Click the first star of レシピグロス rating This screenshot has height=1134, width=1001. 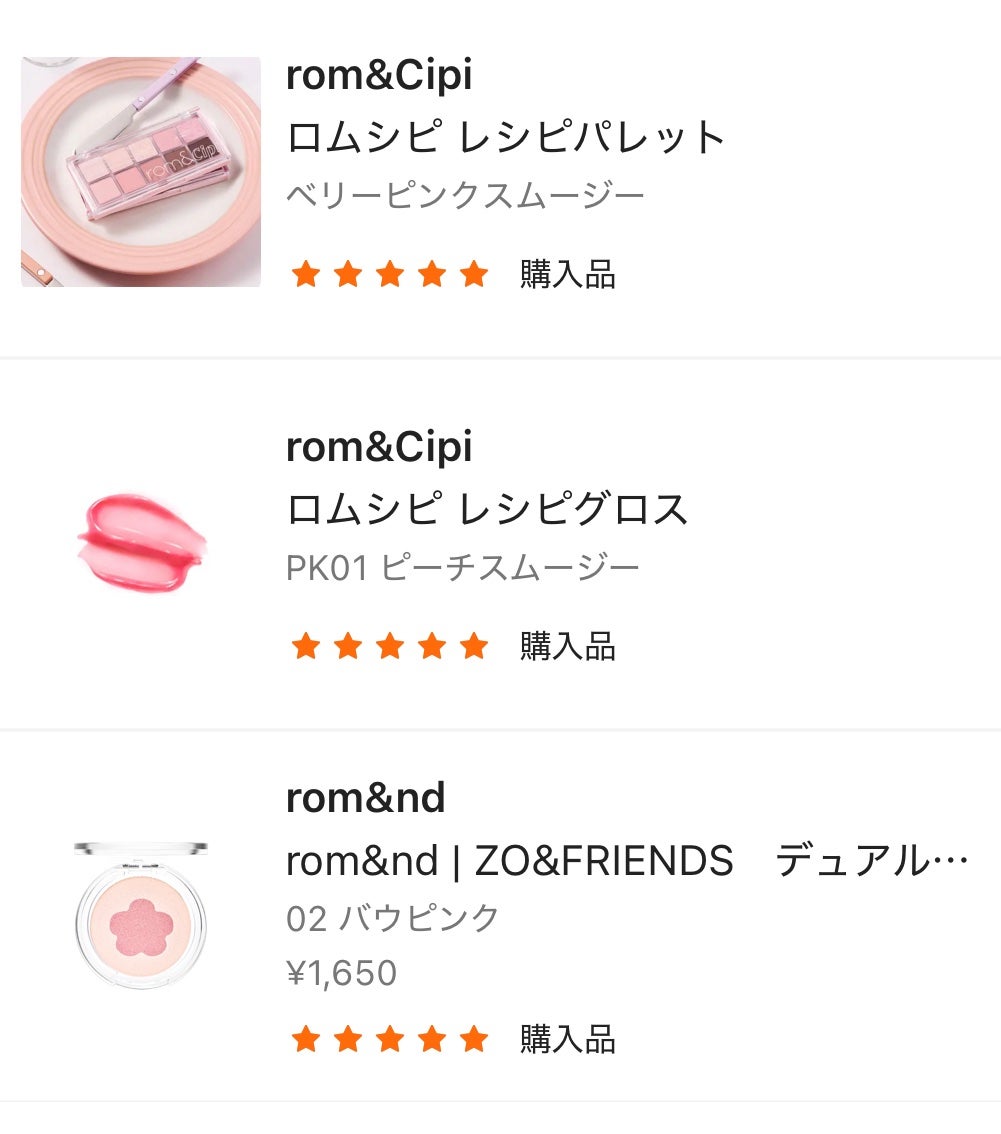pyautogui.click(x=305, y=646)
